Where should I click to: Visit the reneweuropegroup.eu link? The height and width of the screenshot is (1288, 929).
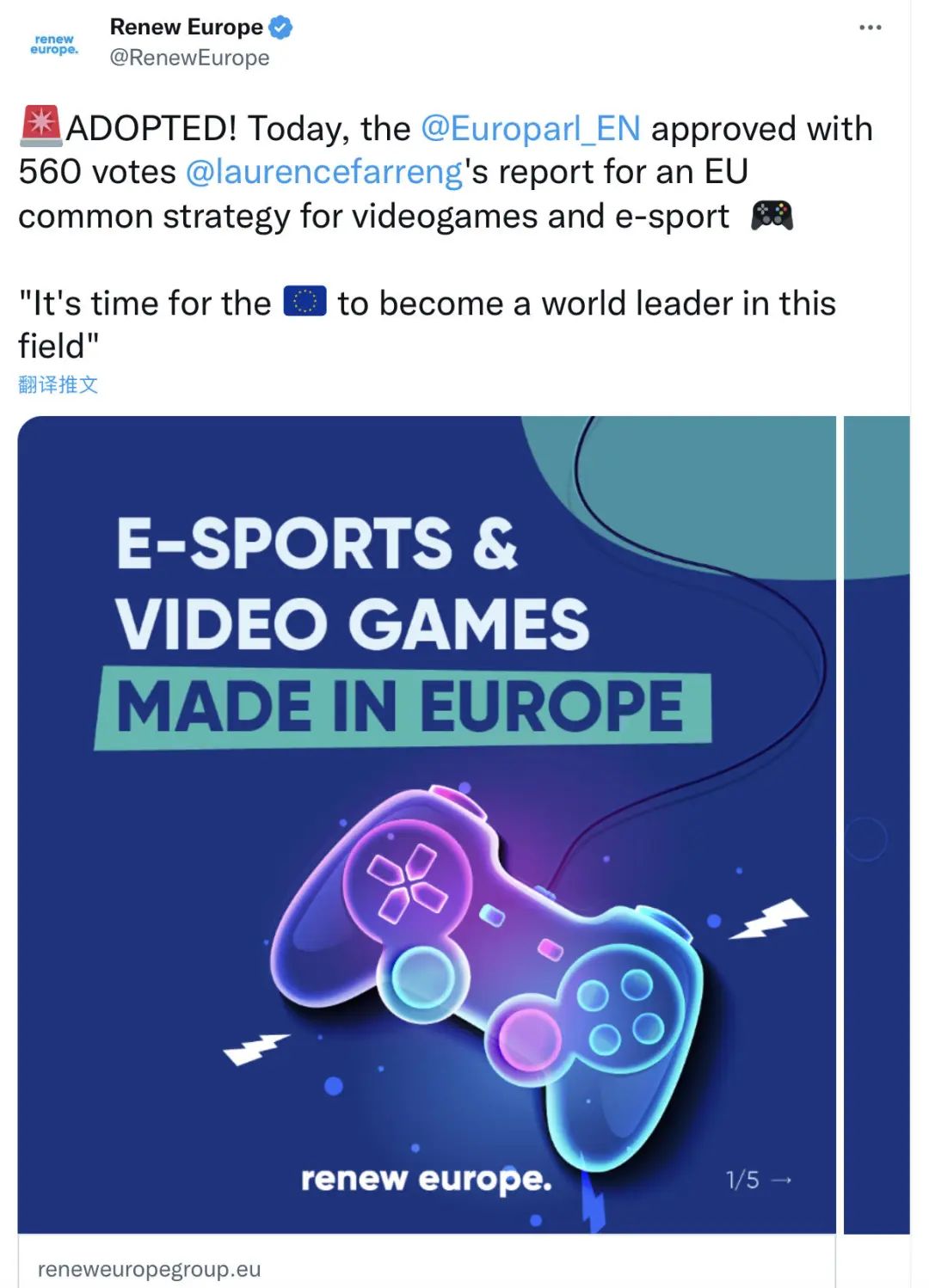(149, 1268)
